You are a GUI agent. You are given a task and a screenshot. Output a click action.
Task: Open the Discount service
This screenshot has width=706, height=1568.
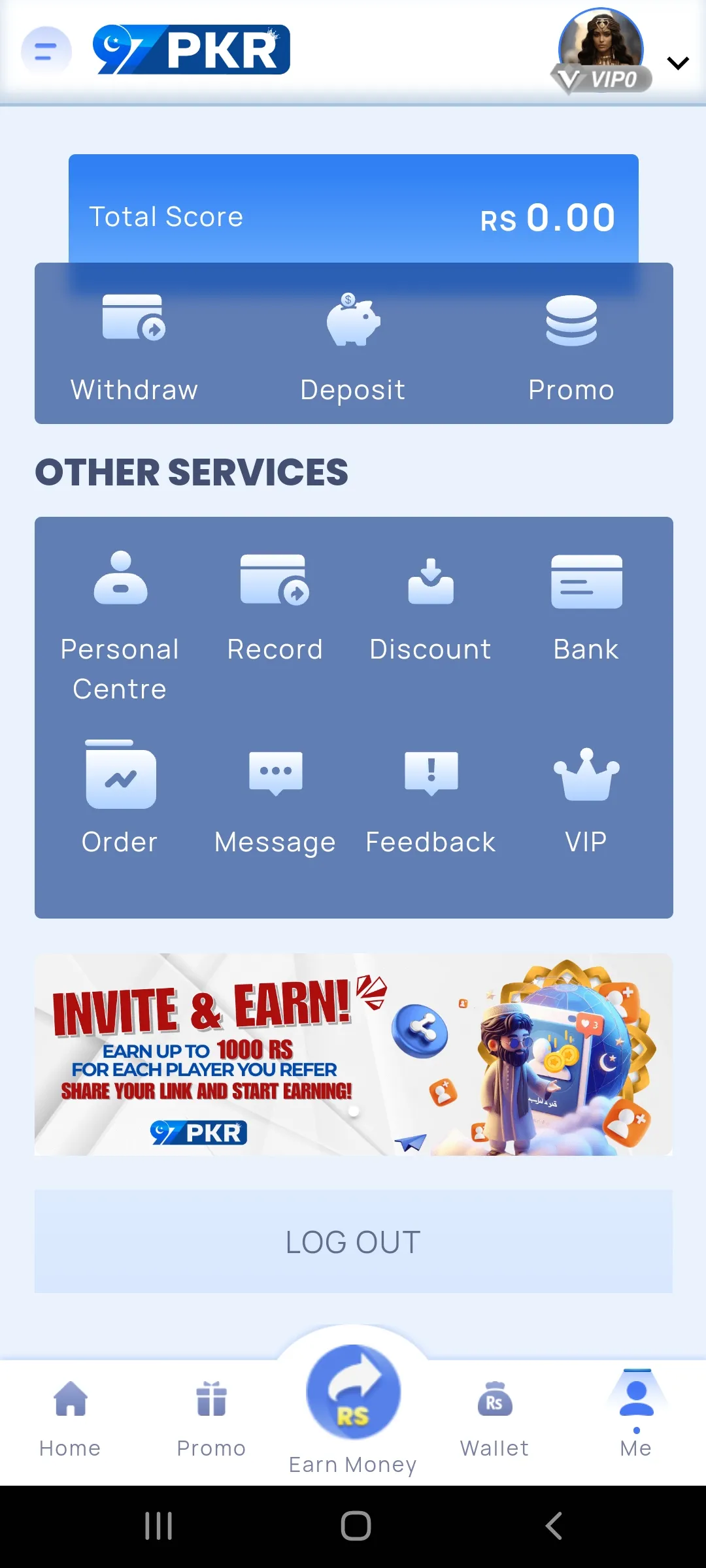click(x=430, y=604)
